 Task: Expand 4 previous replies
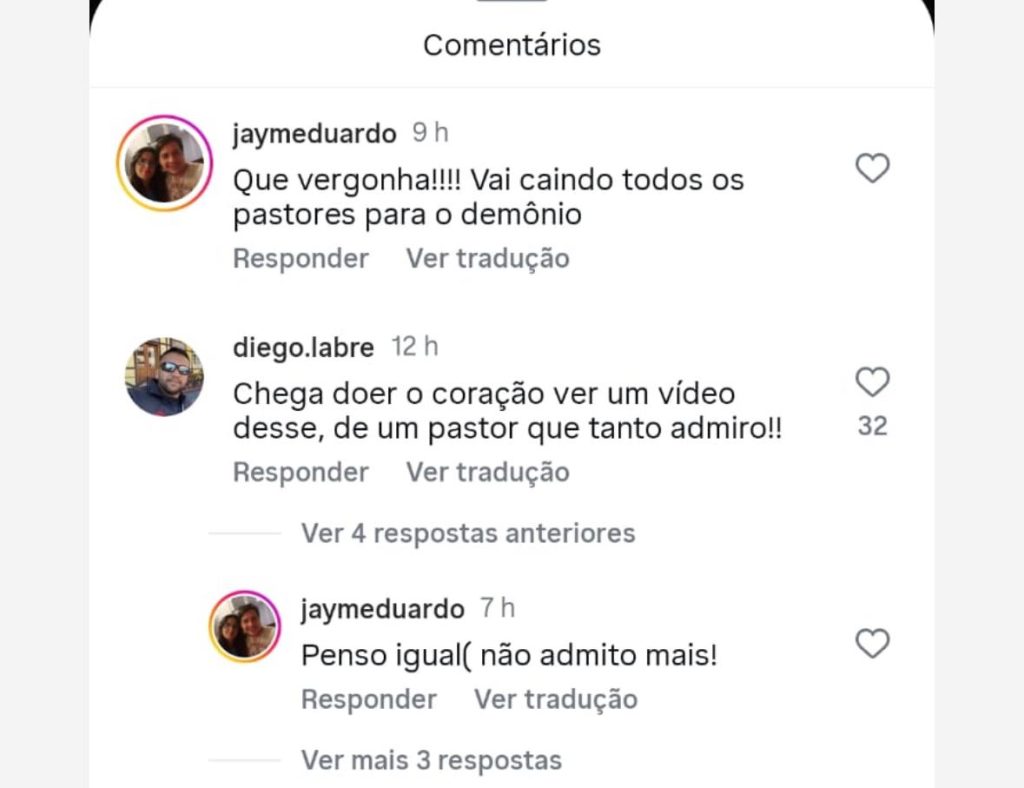pos(467,533)
